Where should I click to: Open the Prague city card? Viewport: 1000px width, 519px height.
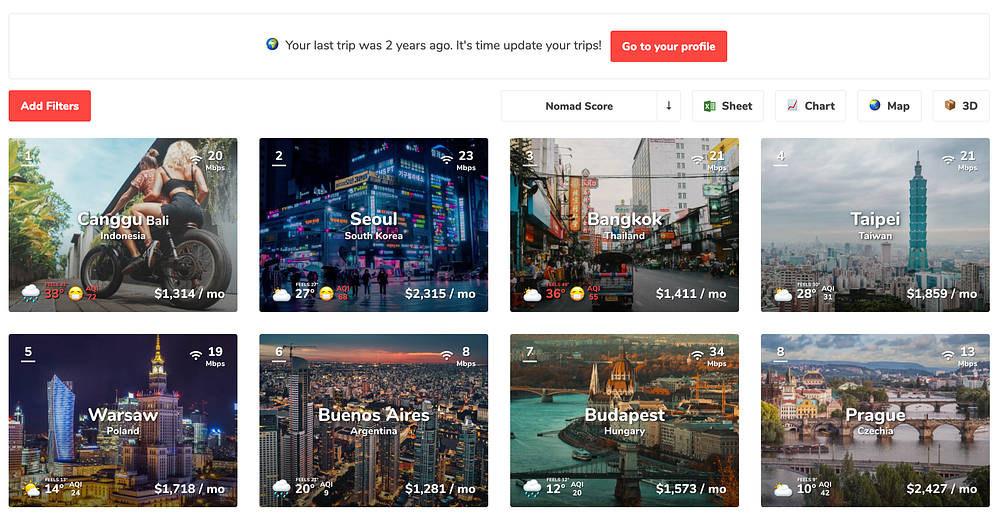875,420
